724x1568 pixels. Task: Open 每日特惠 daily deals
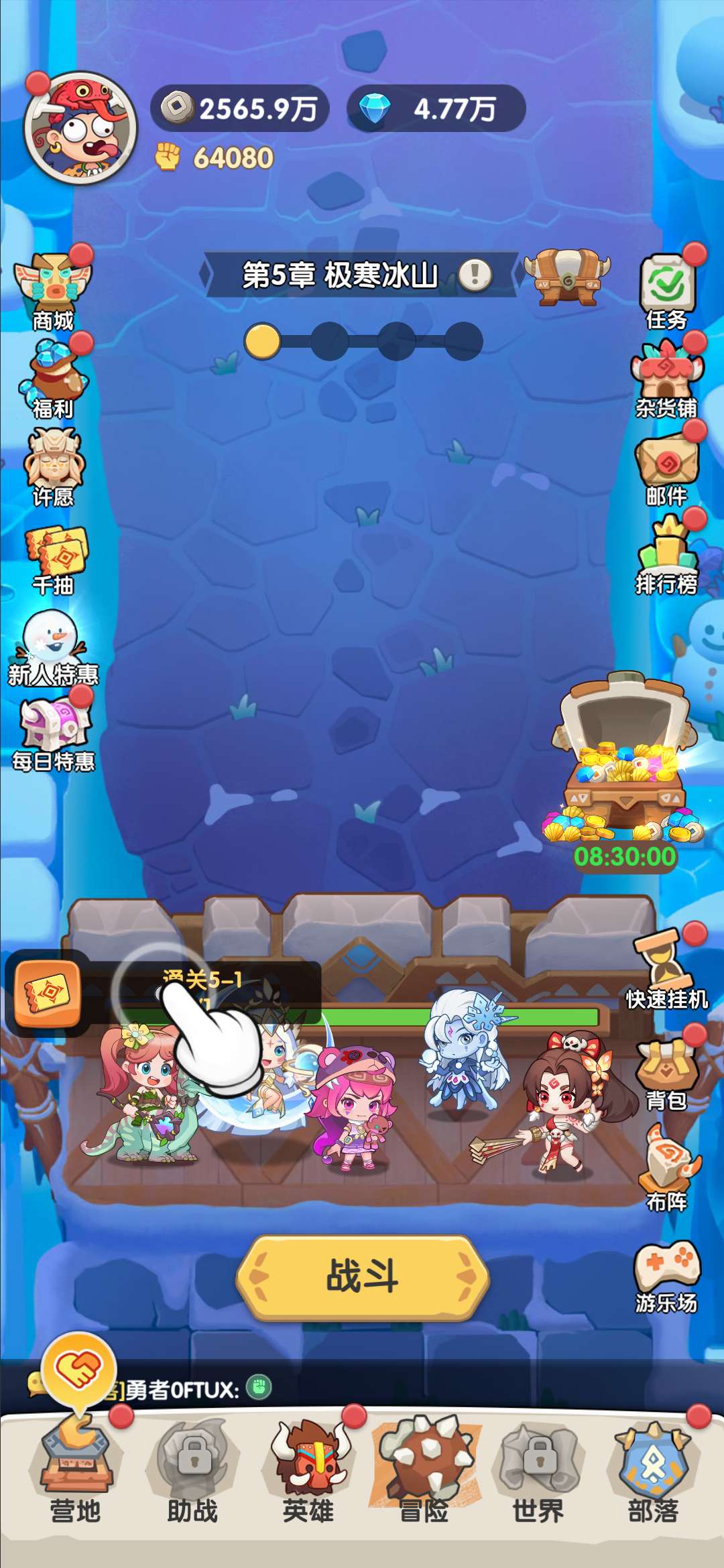54,734
